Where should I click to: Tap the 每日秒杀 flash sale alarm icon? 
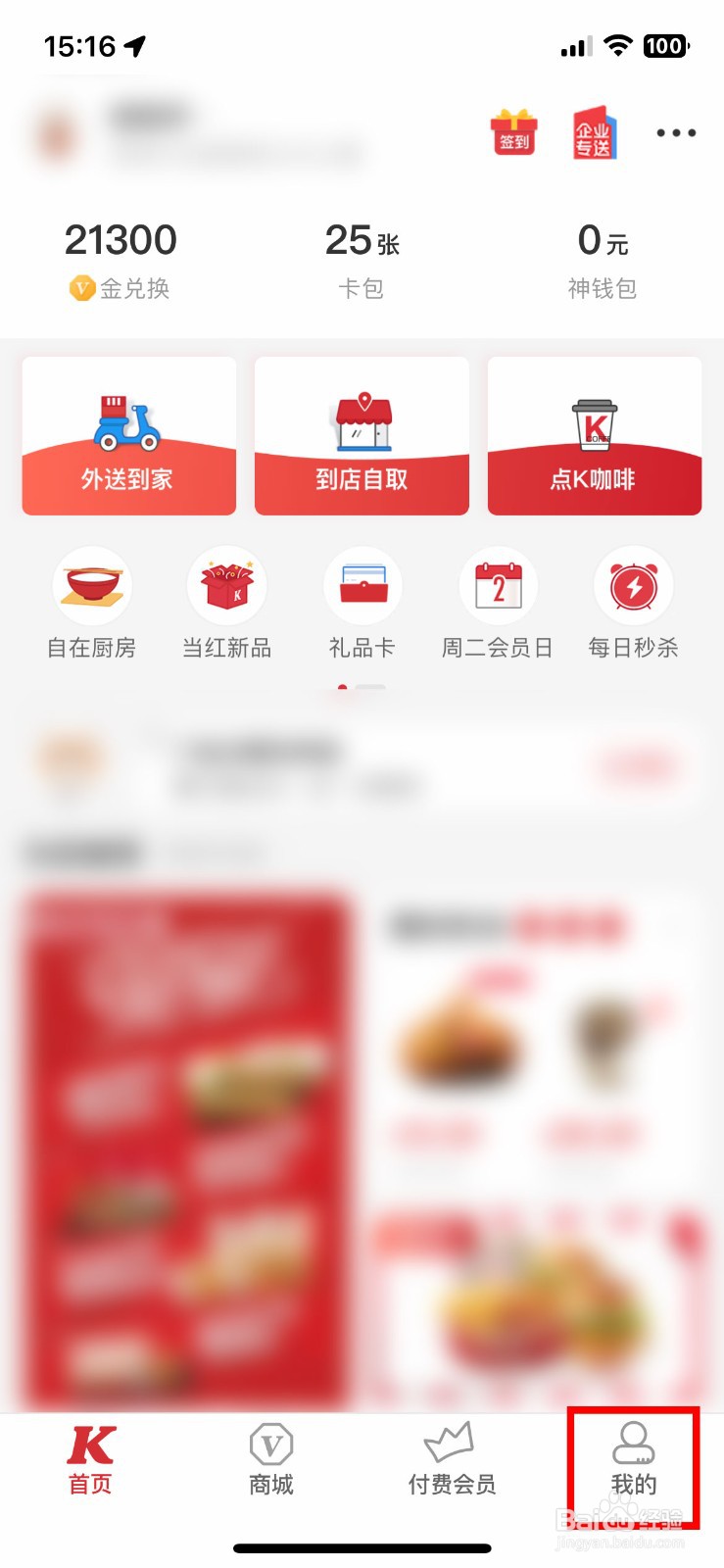click(633, 586)
